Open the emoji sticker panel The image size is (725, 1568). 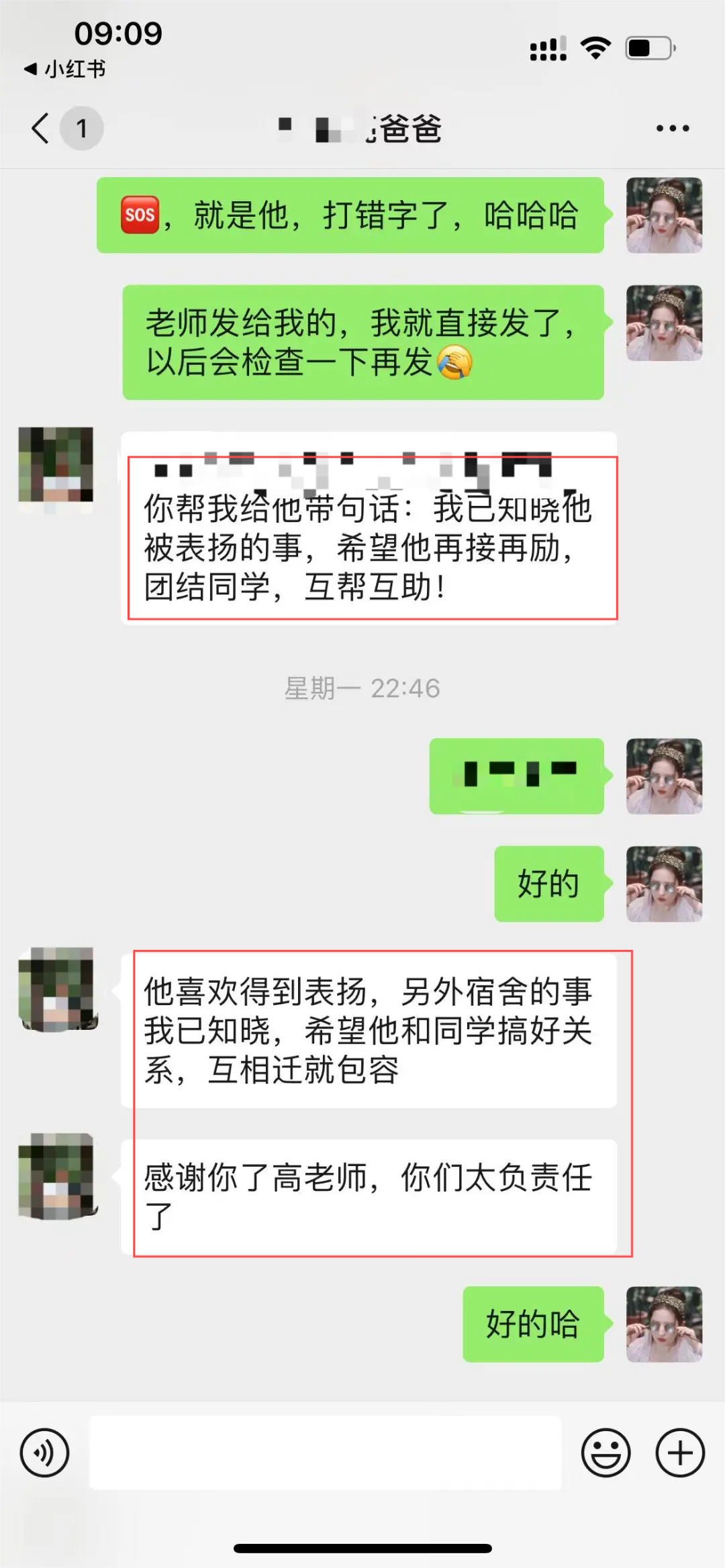point(606,1453)
